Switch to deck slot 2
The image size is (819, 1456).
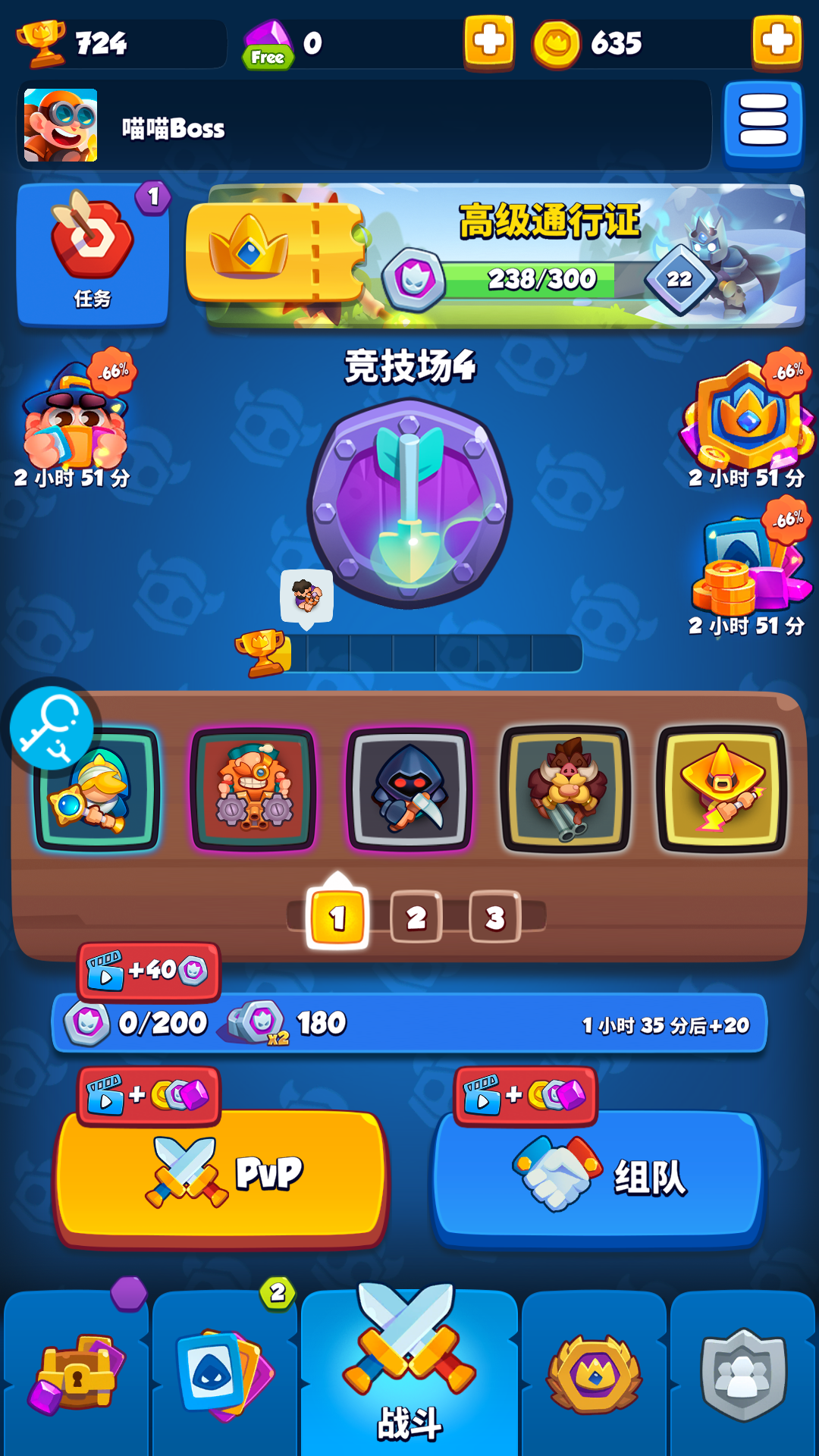point(416,918)
